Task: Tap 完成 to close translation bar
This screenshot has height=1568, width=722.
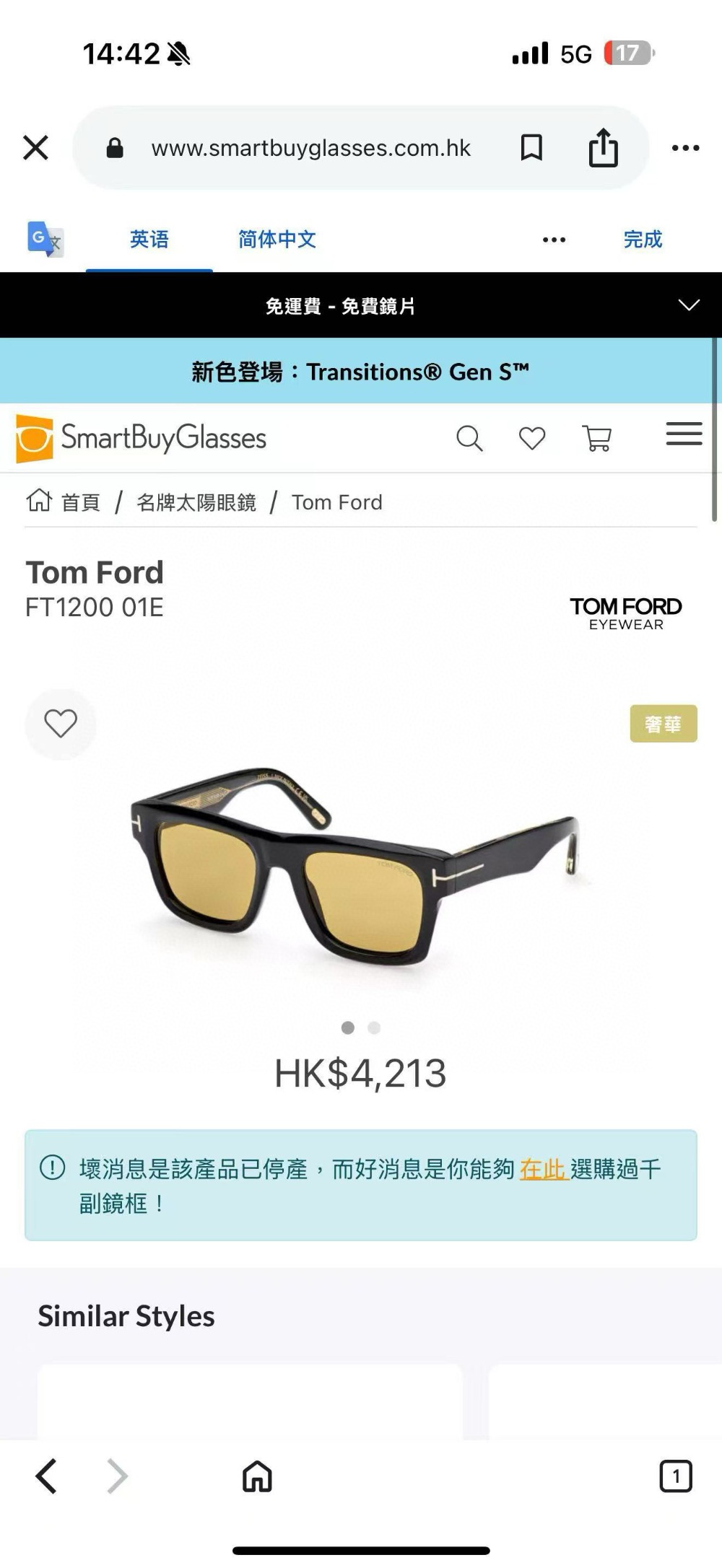Action: pos(643,240)
